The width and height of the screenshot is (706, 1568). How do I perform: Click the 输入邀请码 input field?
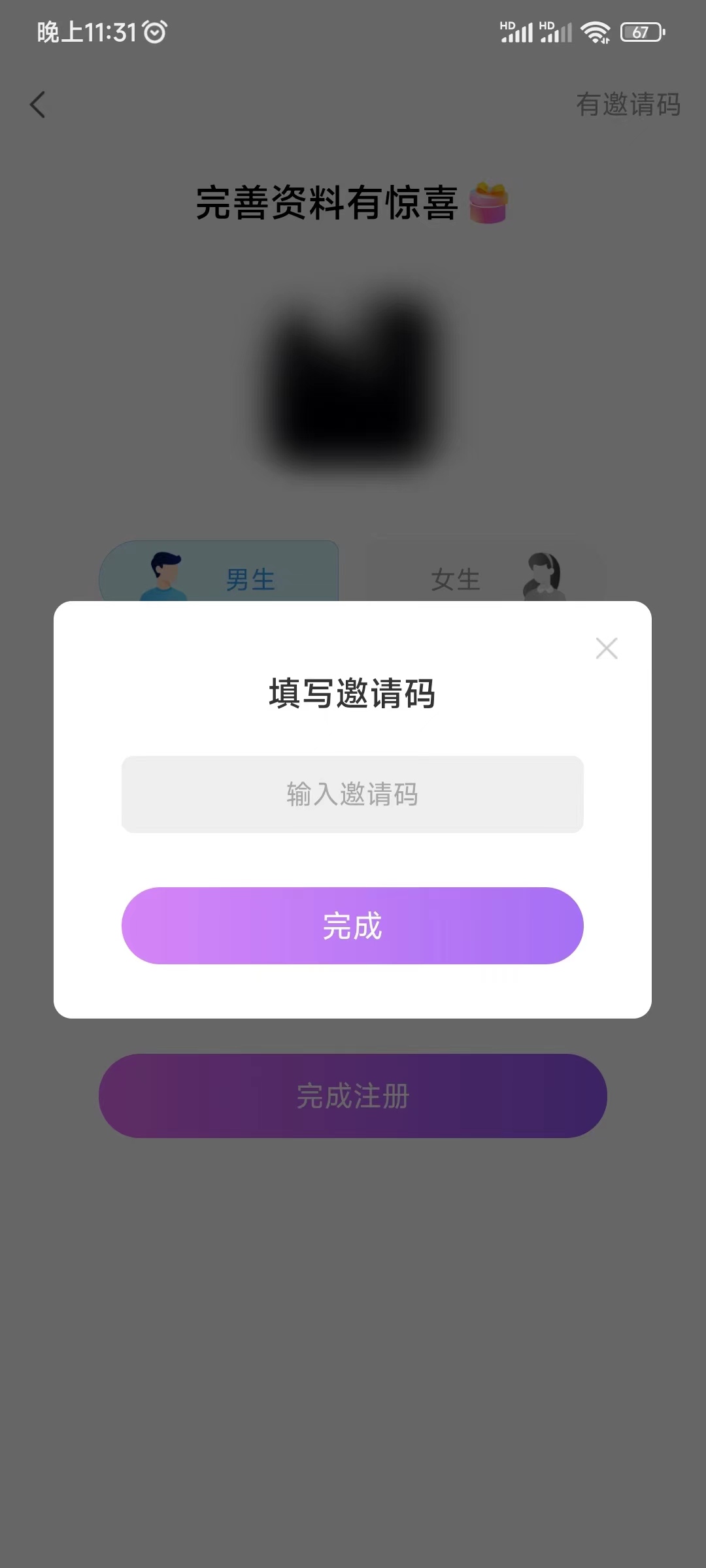[x=353, y=794]
